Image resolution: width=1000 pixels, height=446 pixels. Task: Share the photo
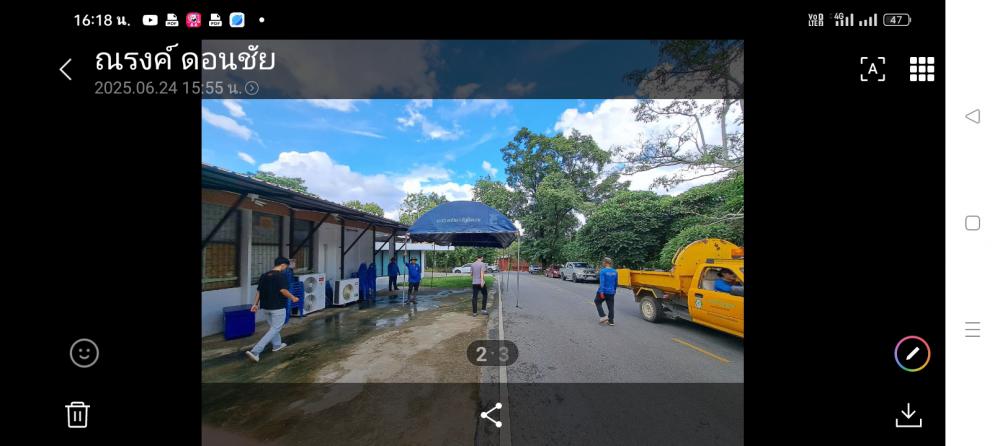[491, 415]
